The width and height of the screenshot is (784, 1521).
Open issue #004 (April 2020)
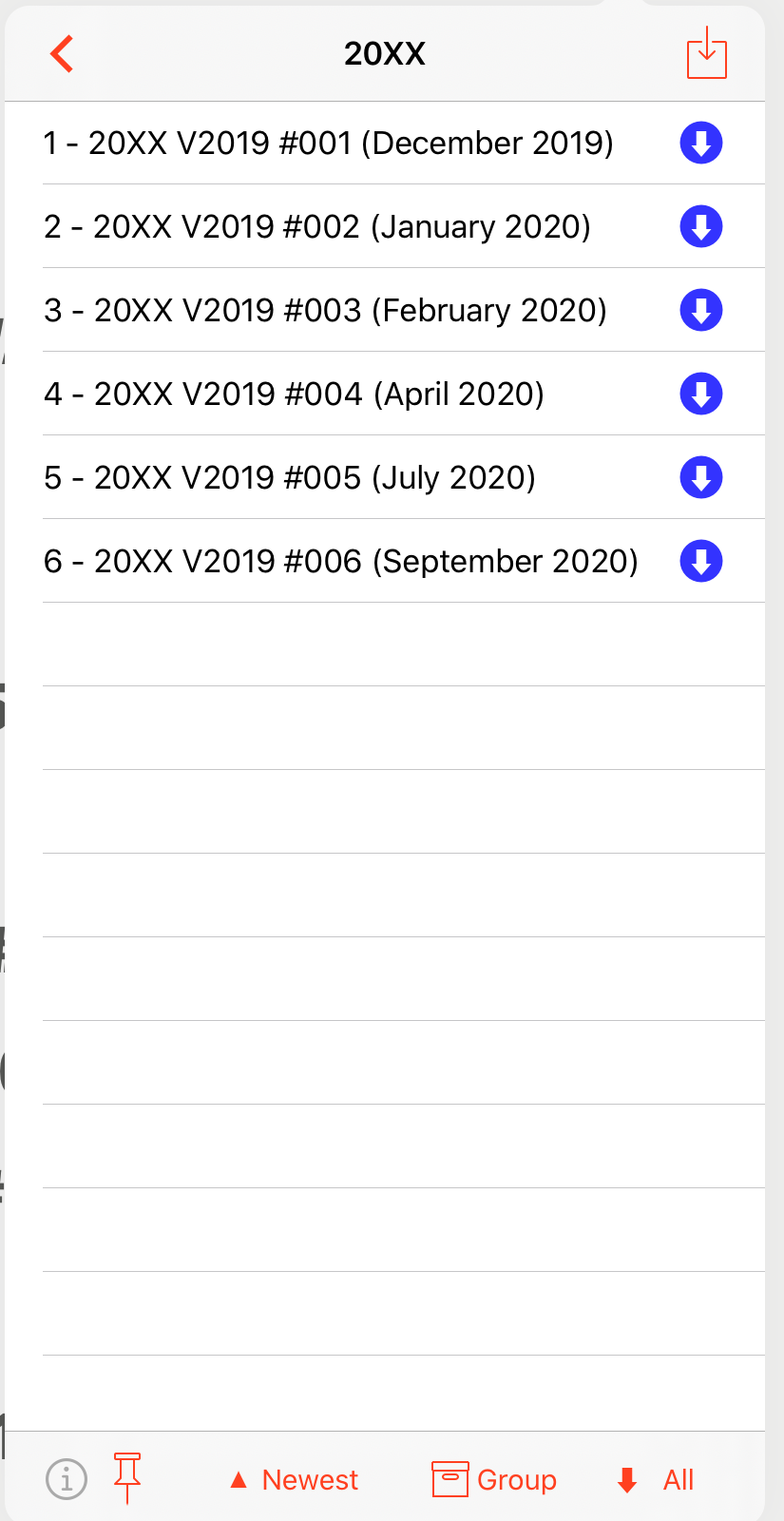[x=294, y=395]
